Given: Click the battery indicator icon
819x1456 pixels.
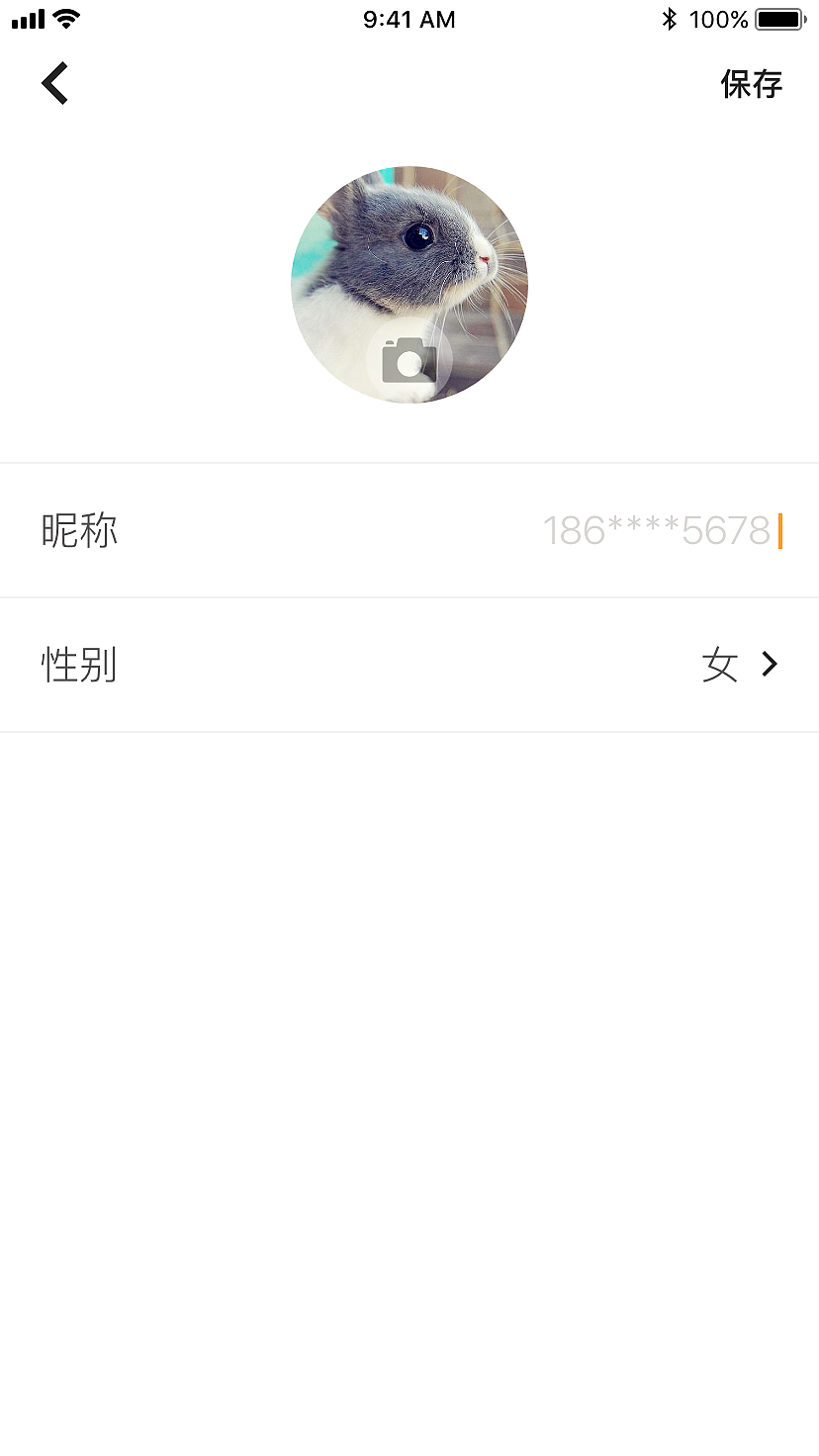Looking at the screenshot, I should pos(777,17).
